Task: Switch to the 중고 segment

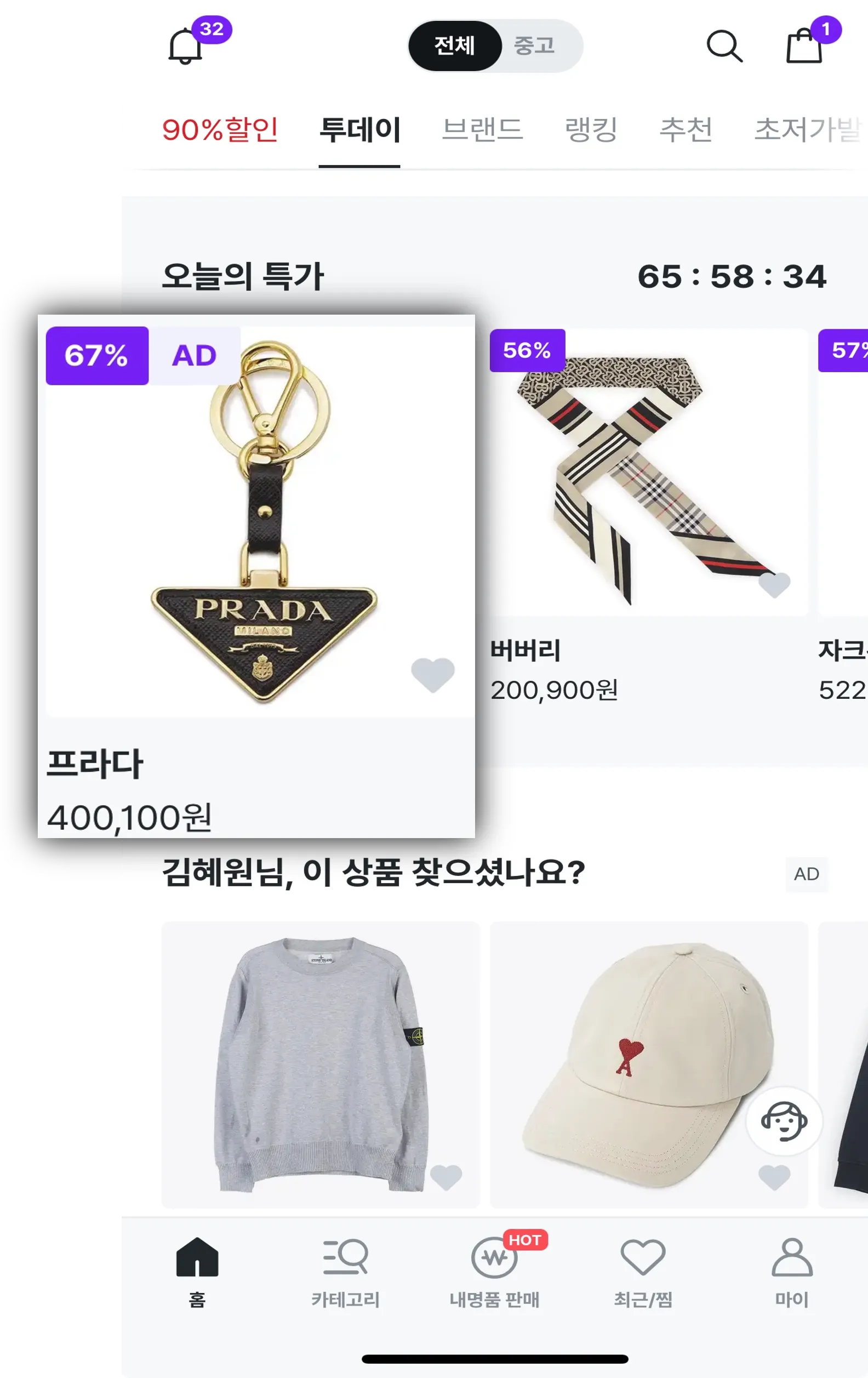Action: (534, 46)
